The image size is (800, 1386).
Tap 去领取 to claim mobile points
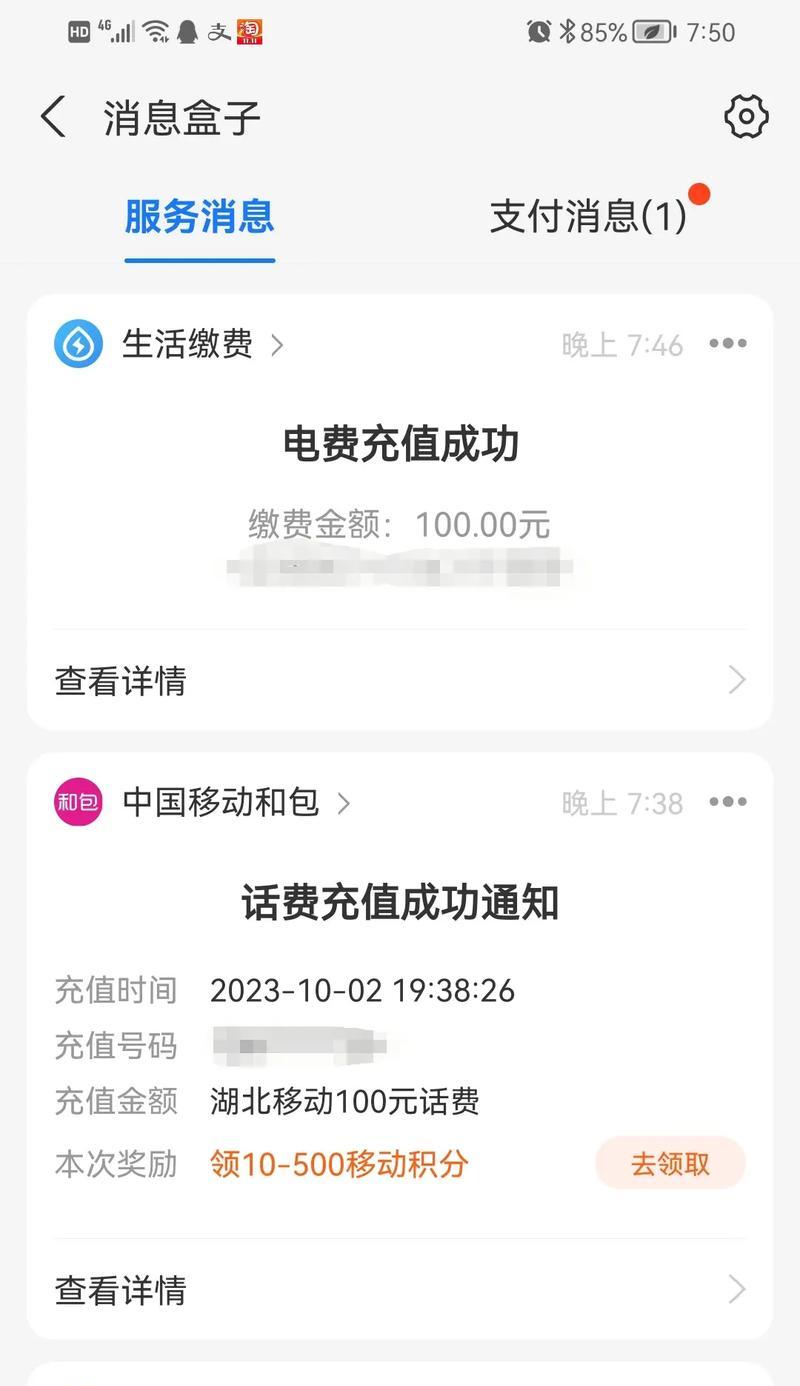[x=671, y=1163]
